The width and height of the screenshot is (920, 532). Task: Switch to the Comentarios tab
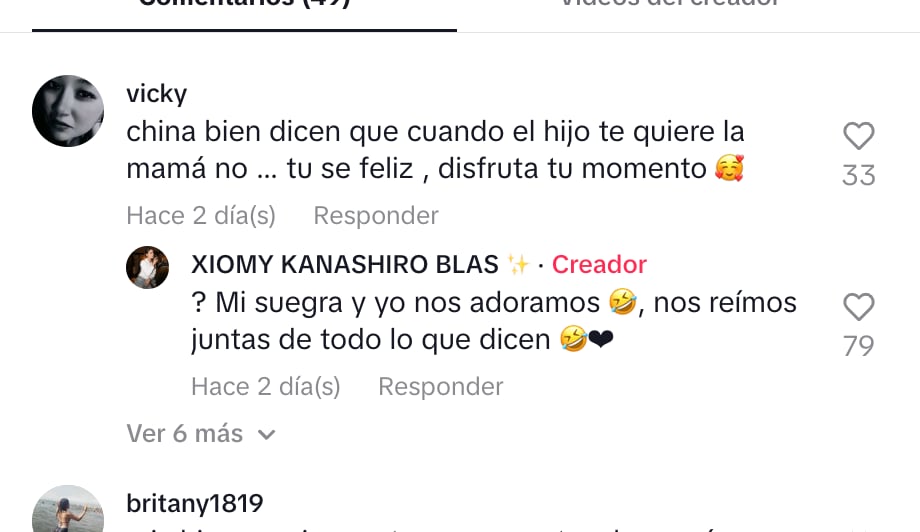coord(244,5)
